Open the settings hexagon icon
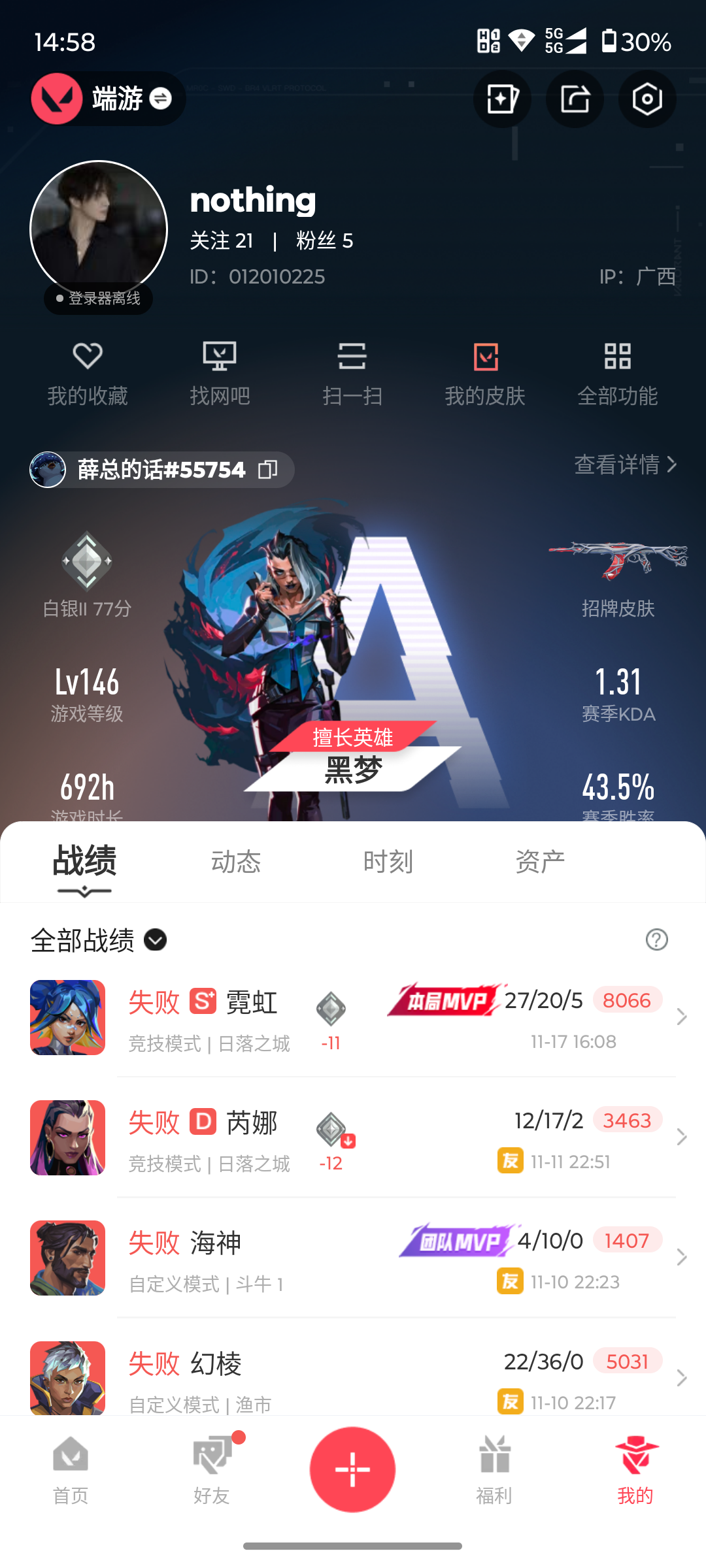The image size is (706, 1568). click(x=647, y=99)
